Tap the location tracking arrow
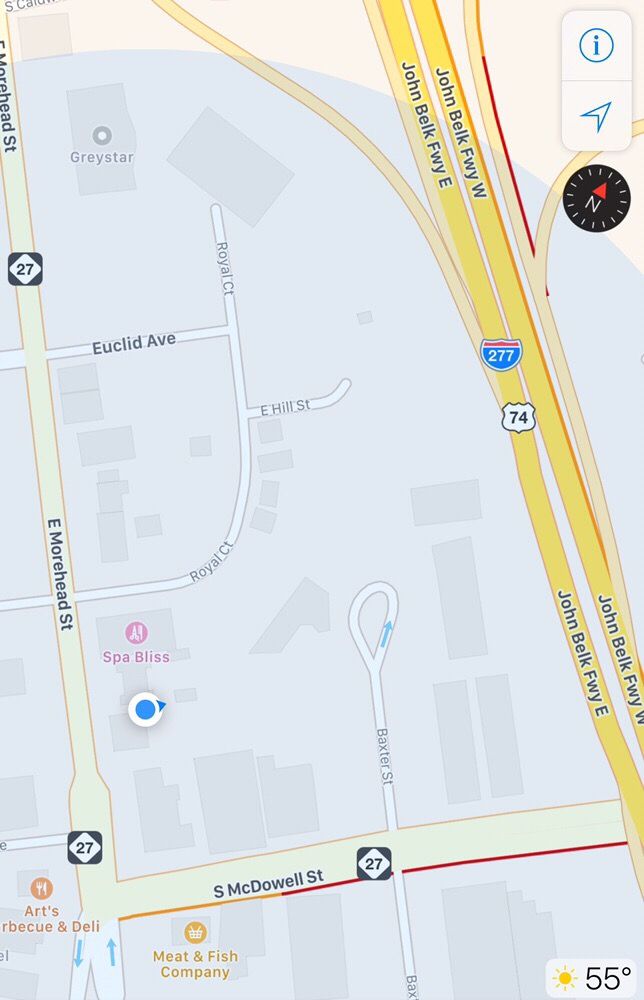 (x=596, y=116)
